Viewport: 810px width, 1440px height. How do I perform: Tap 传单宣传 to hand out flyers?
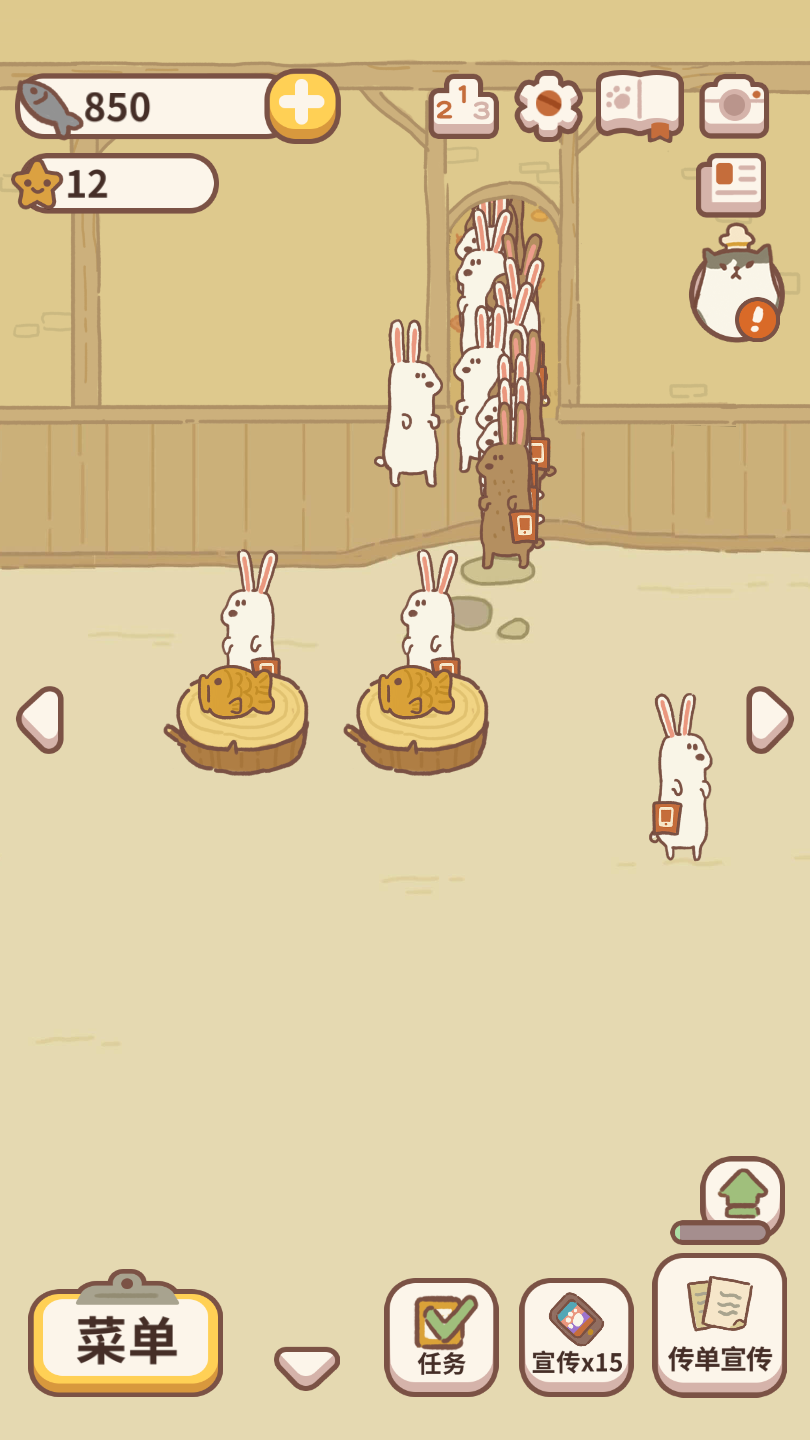[719, 1326]
